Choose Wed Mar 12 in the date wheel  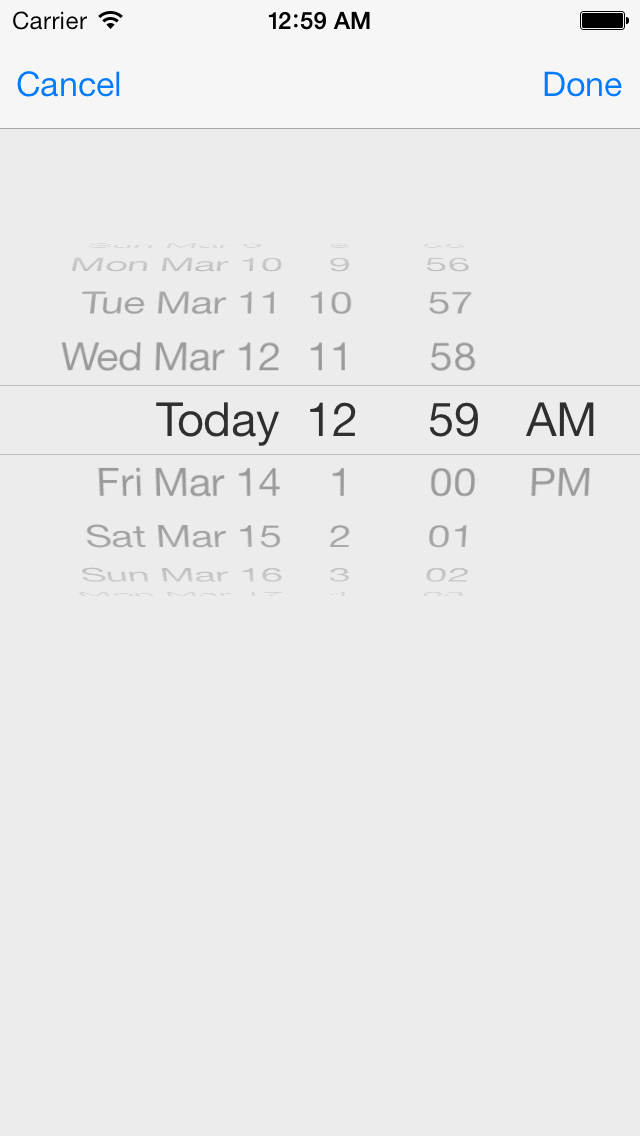click(171, 356)
